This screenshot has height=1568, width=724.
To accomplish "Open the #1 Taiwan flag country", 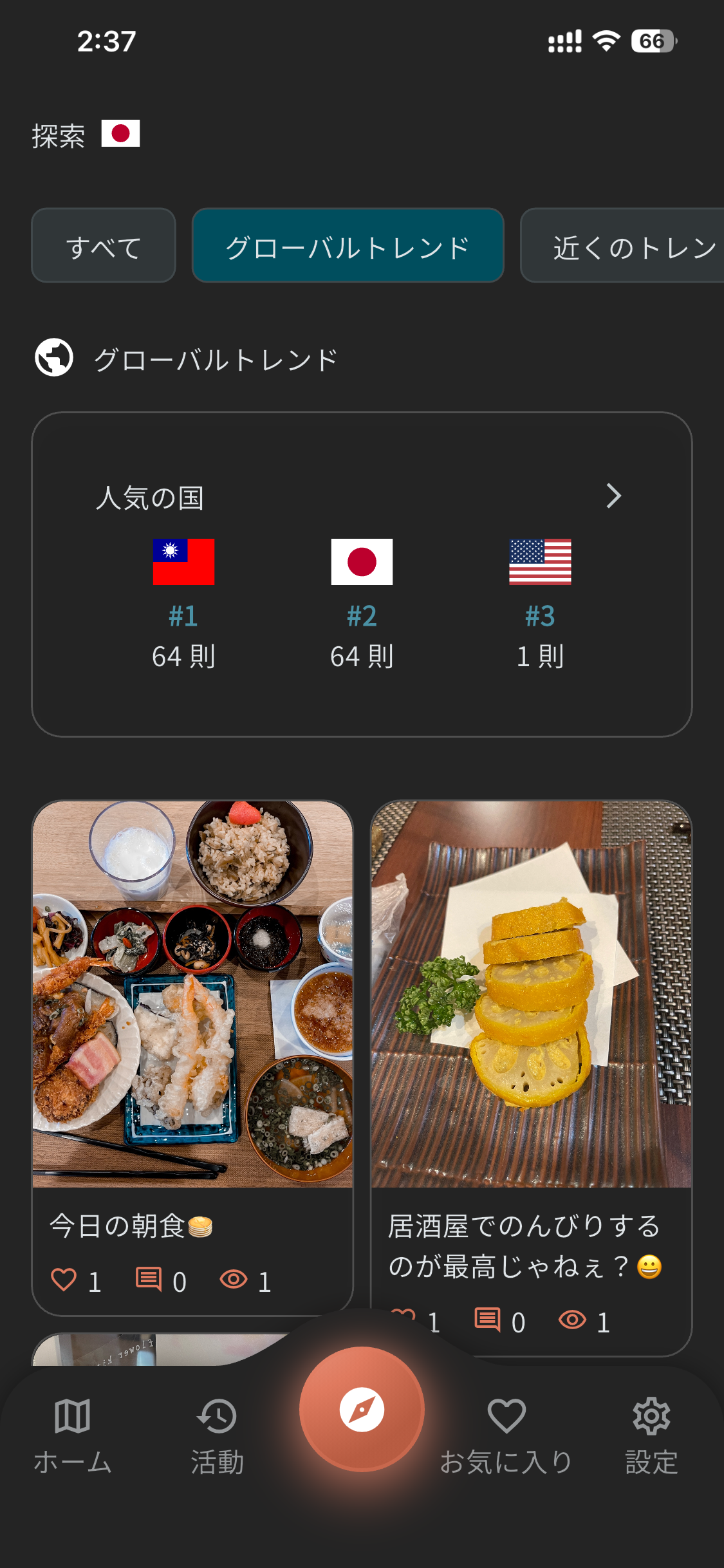I will tap(183, 562).
